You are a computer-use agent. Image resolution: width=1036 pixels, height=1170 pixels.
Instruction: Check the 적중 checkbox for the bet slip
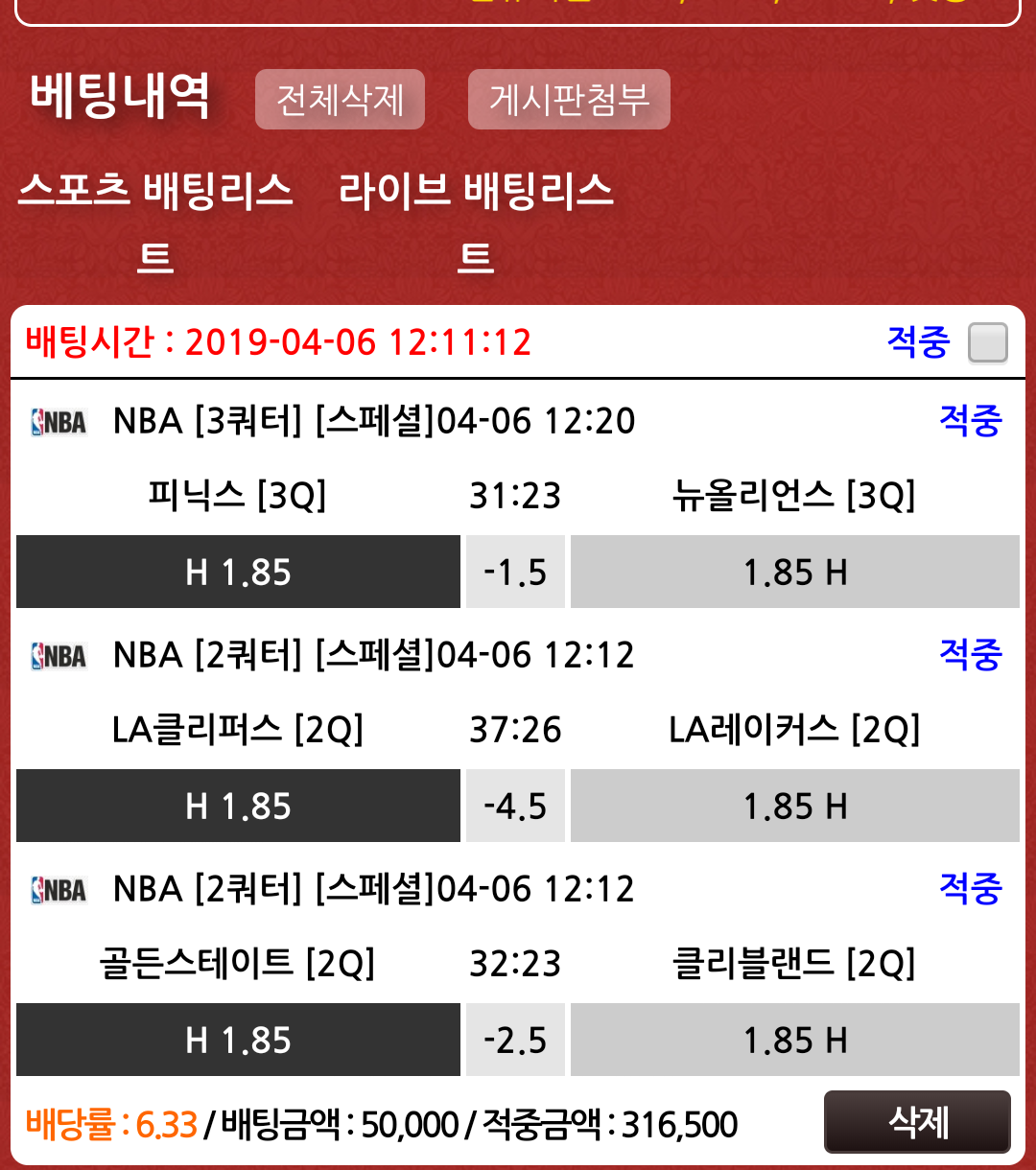click(987, 342)
